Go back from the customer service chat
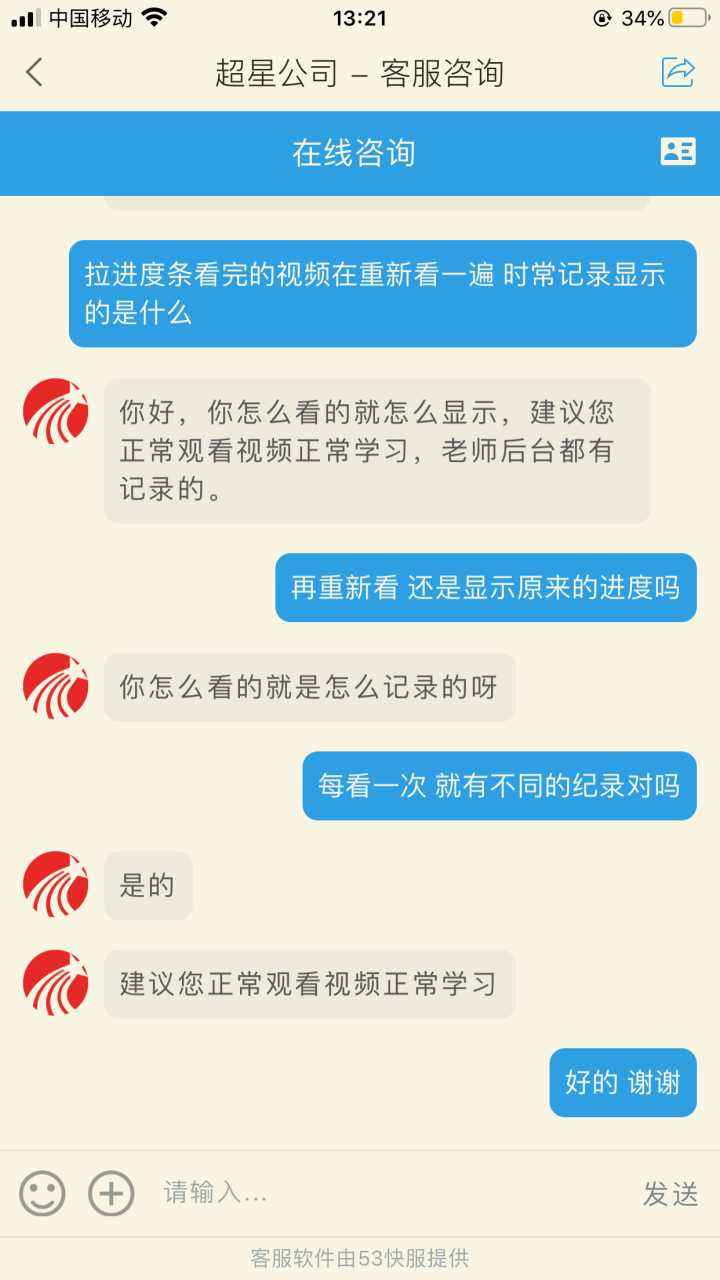720x1280 pixels. (35, 72)
